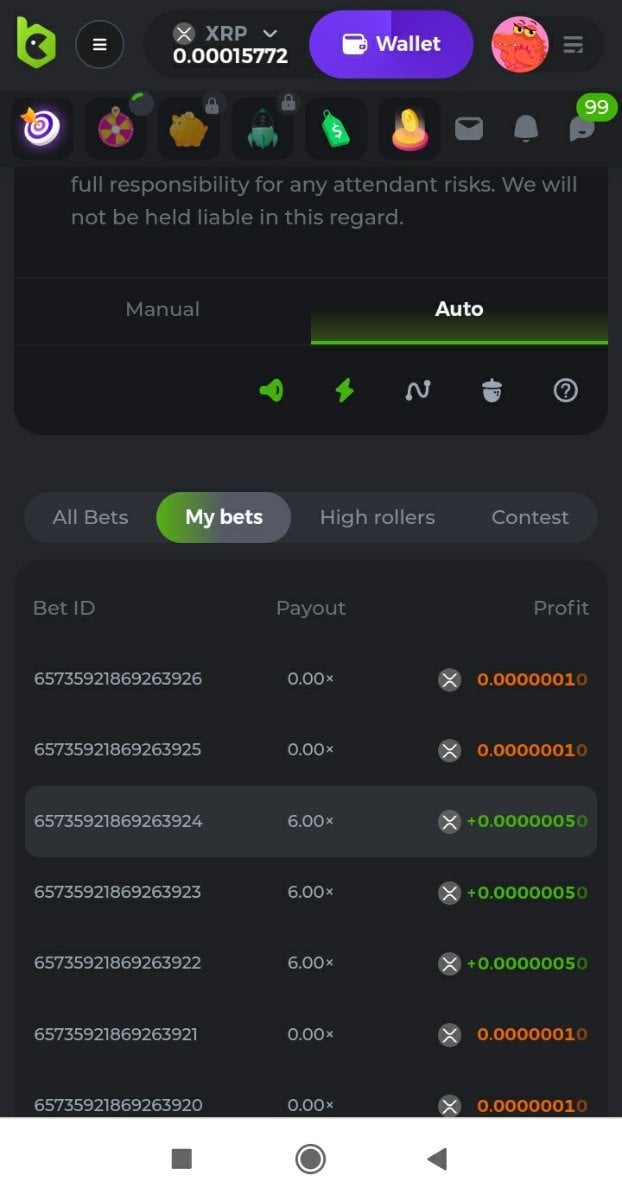Open bet 65735921869263926 details
This screenshot has width=622, height=1200.
[x=118, y=679]
